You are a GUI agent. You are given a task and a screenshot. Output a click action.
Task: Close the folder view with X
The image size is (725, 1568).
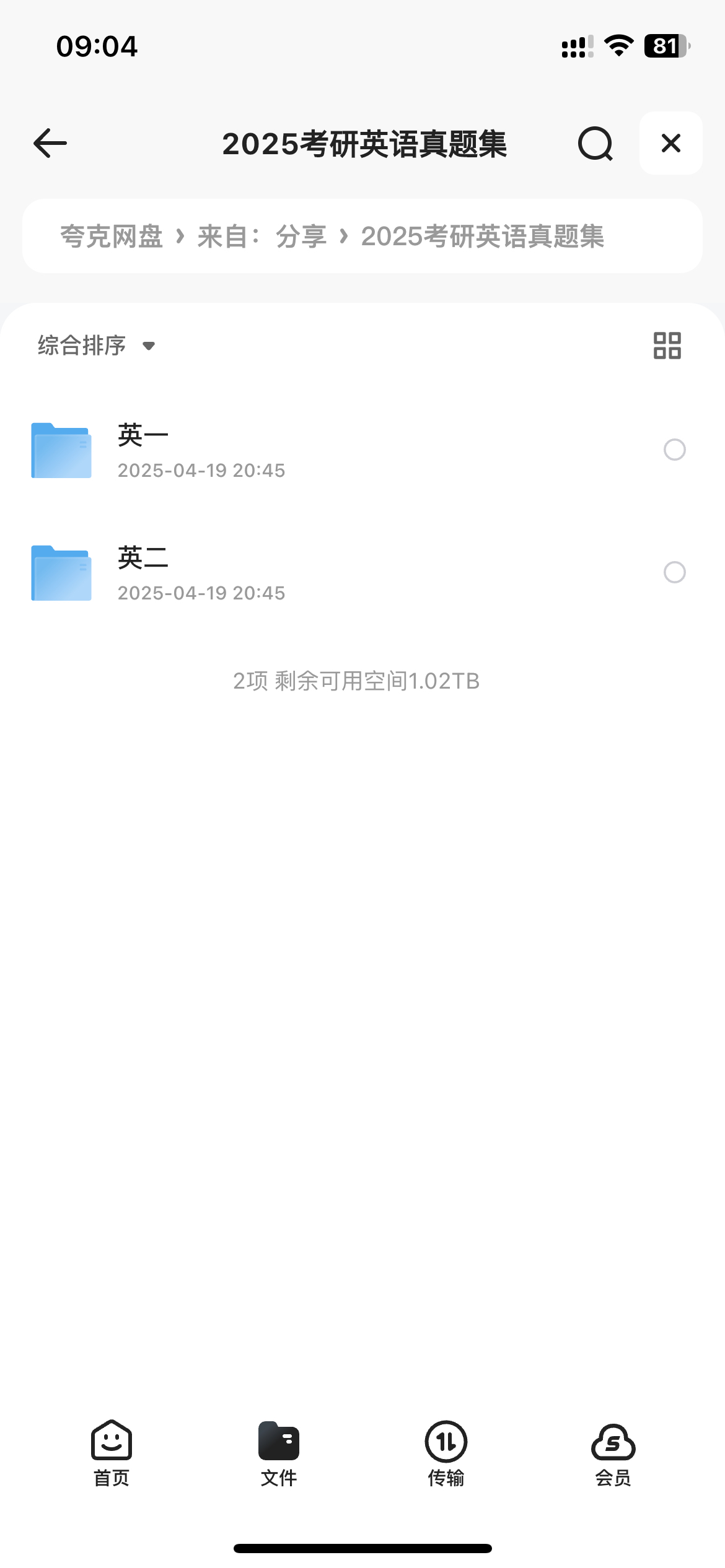pos(671,143)
